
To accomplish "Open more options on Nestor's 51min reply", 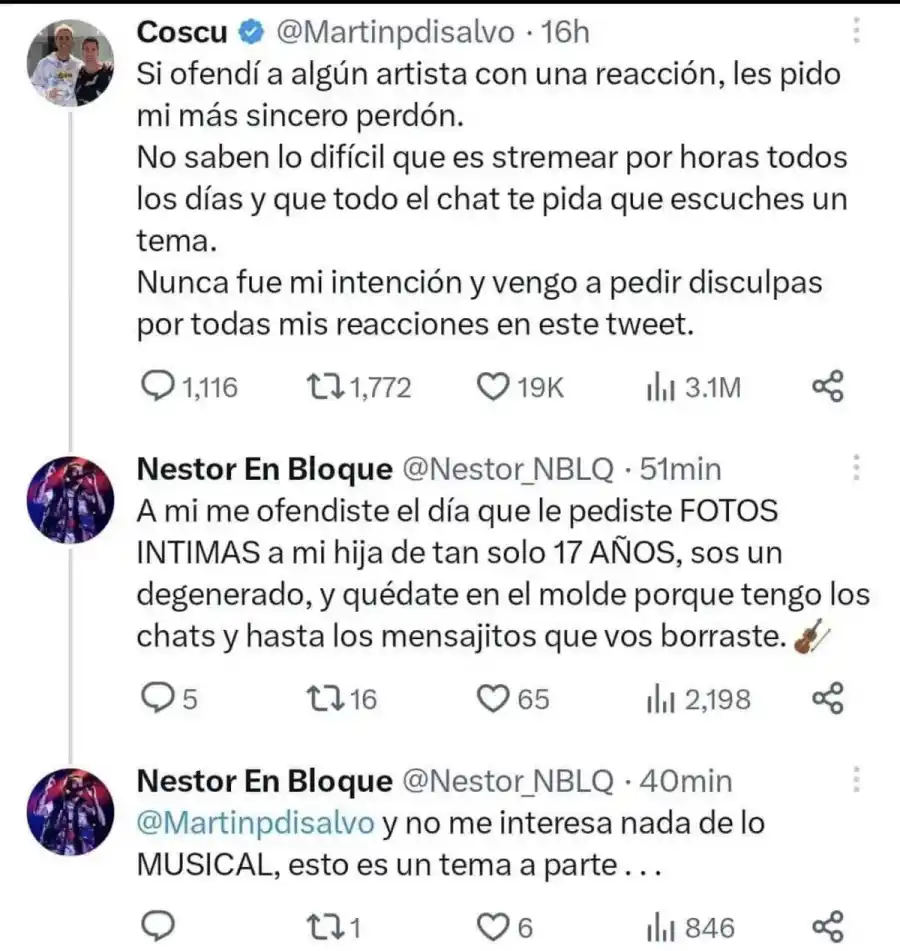I will click(x=858, y=465).
